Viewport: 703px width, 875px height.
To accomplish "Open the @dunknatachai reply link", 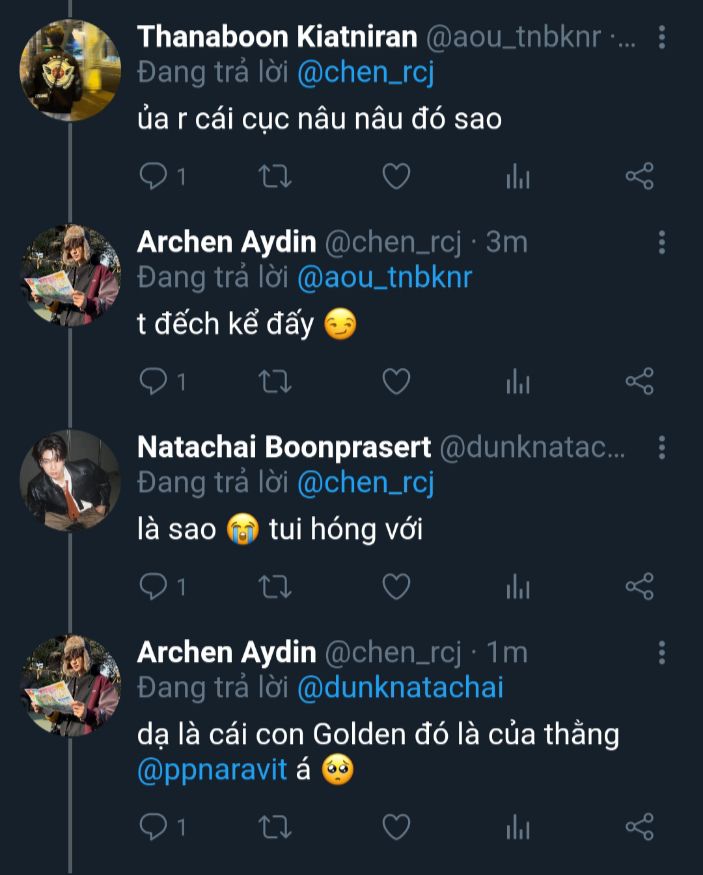I will 400,687.
